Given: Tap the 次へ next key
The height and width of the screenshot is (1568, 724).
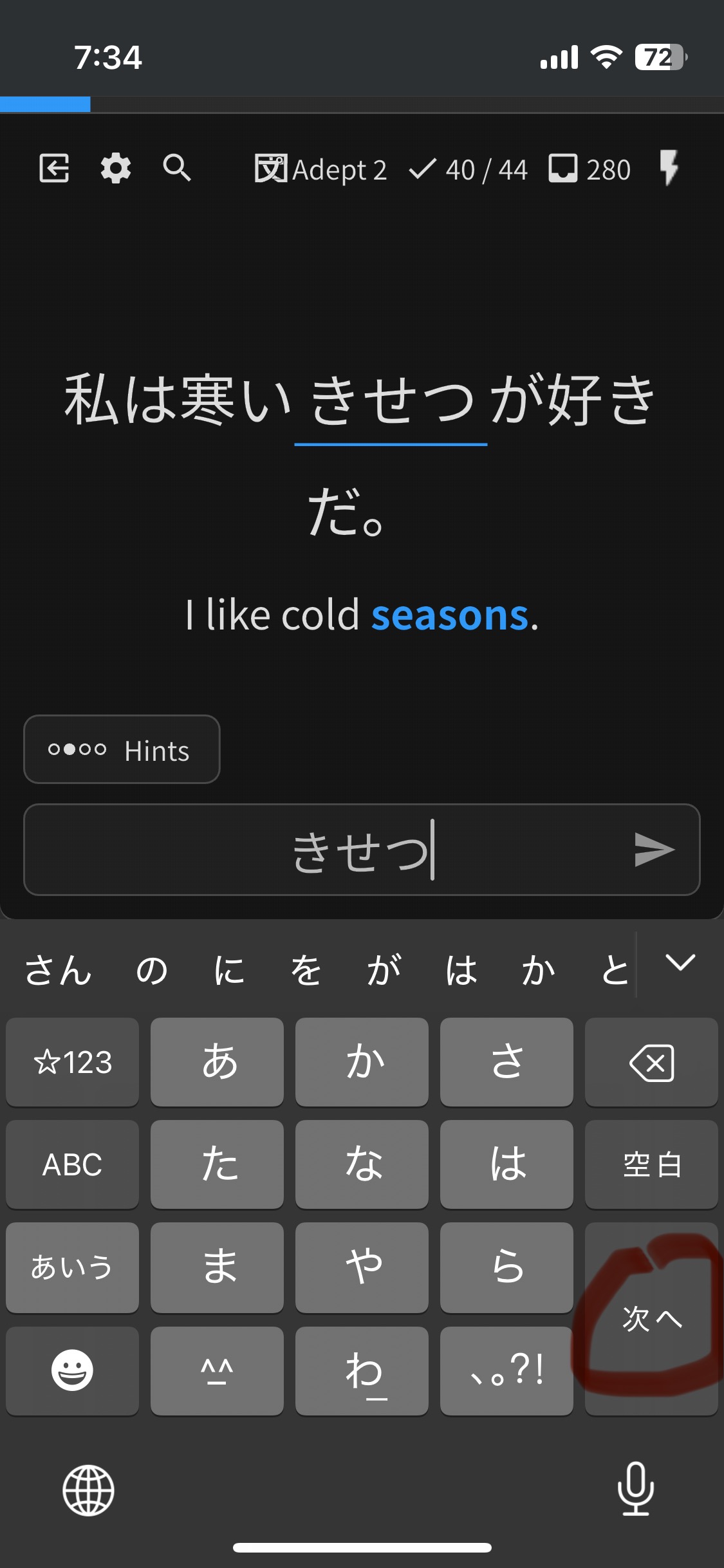Looking at the screenshot, I should click(x=651, y=1319).
